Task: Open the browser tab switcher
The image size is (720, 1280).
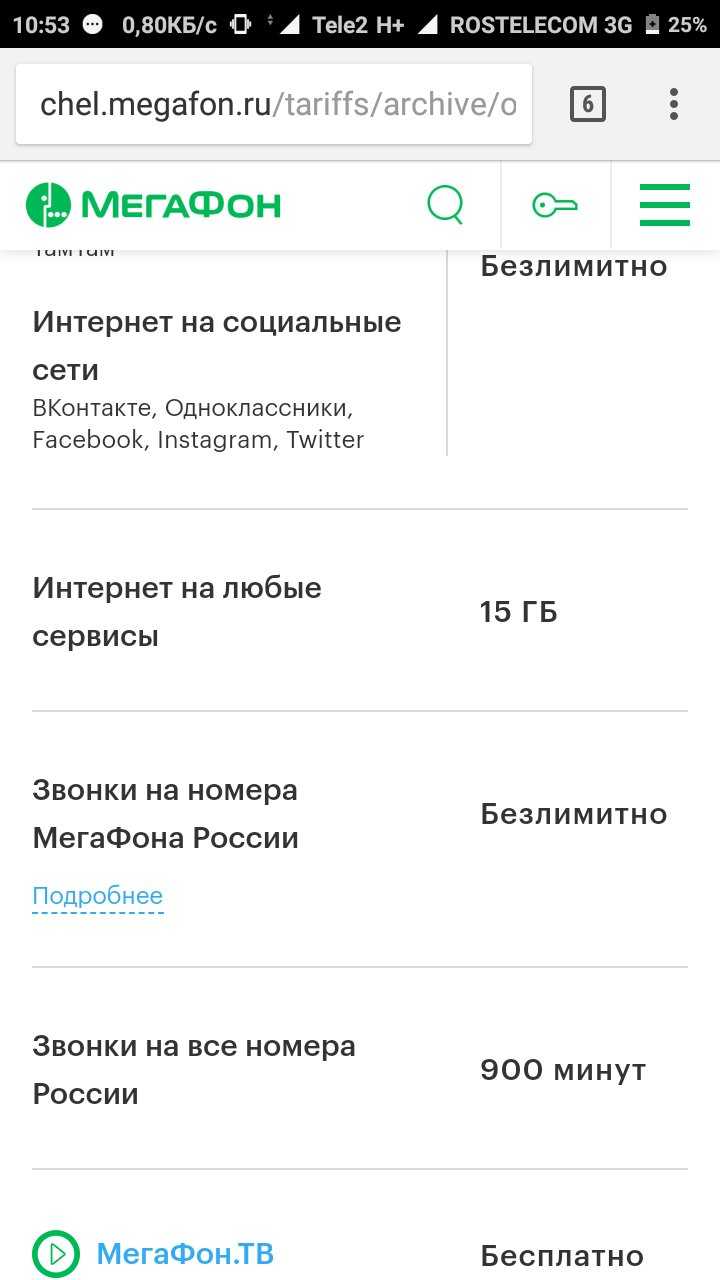Action: (x=587, y=104)
